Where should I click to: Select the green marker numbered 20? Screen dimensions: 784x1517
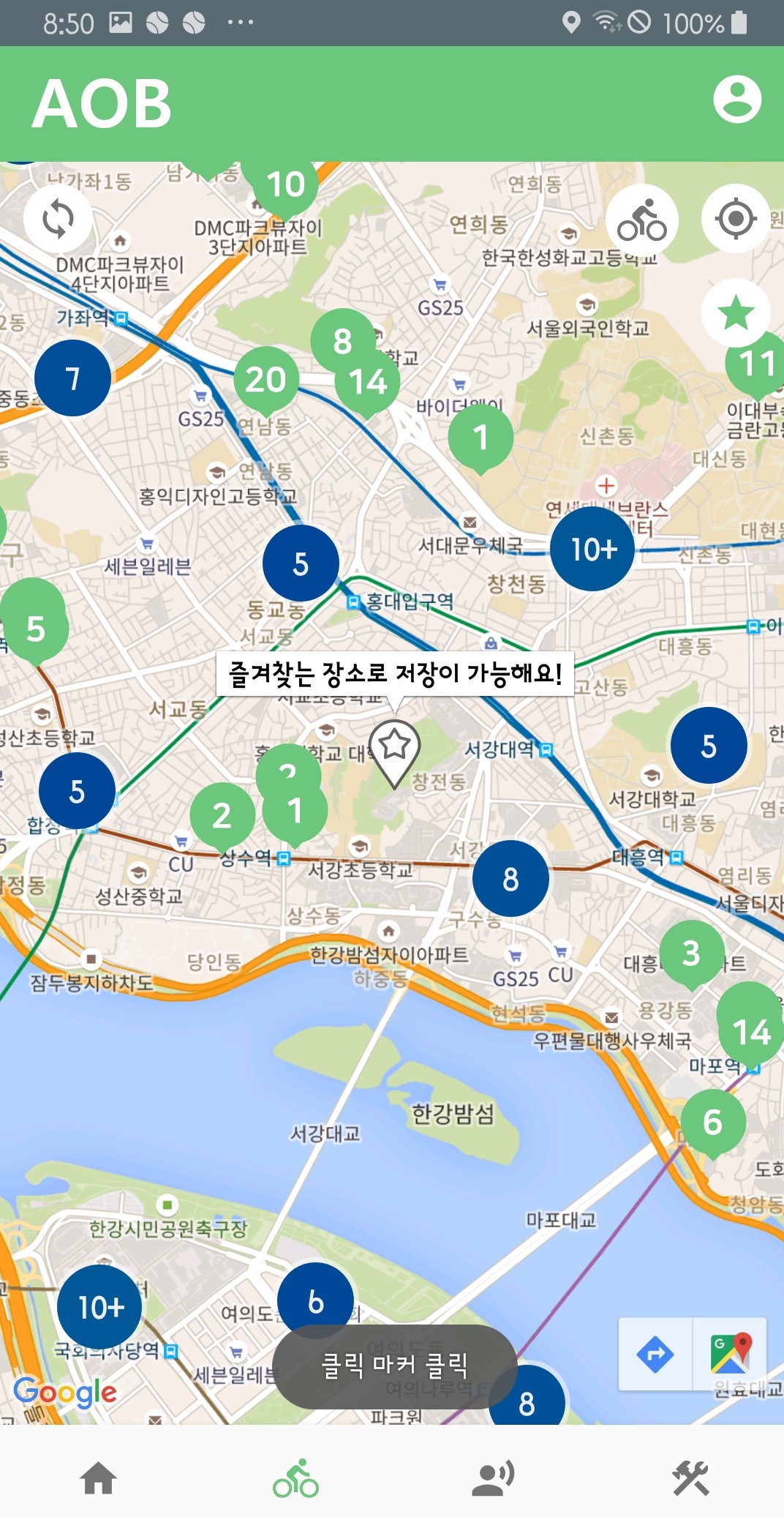pos(266,381)
